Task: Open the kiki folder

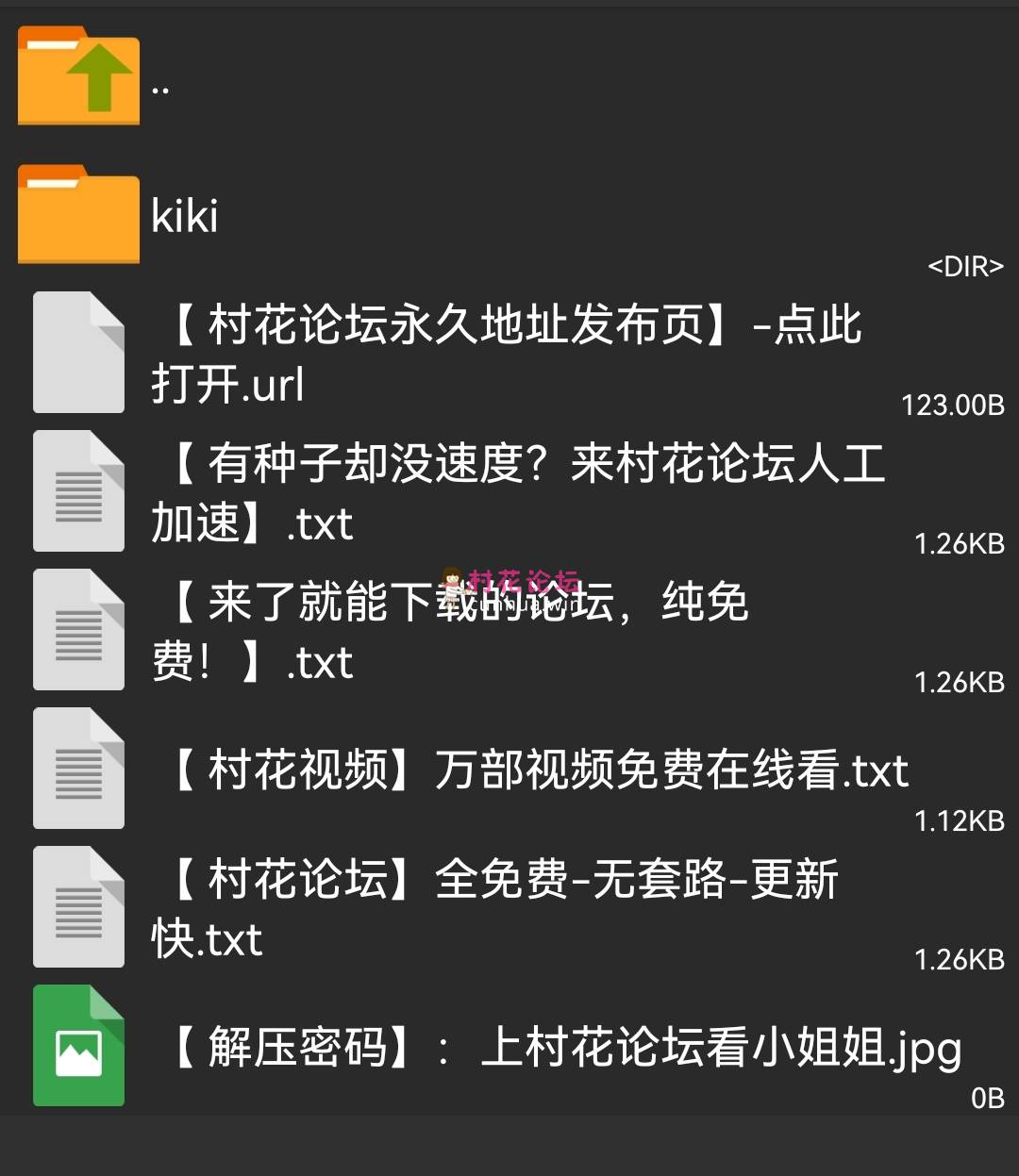Action: click(184, 216)
